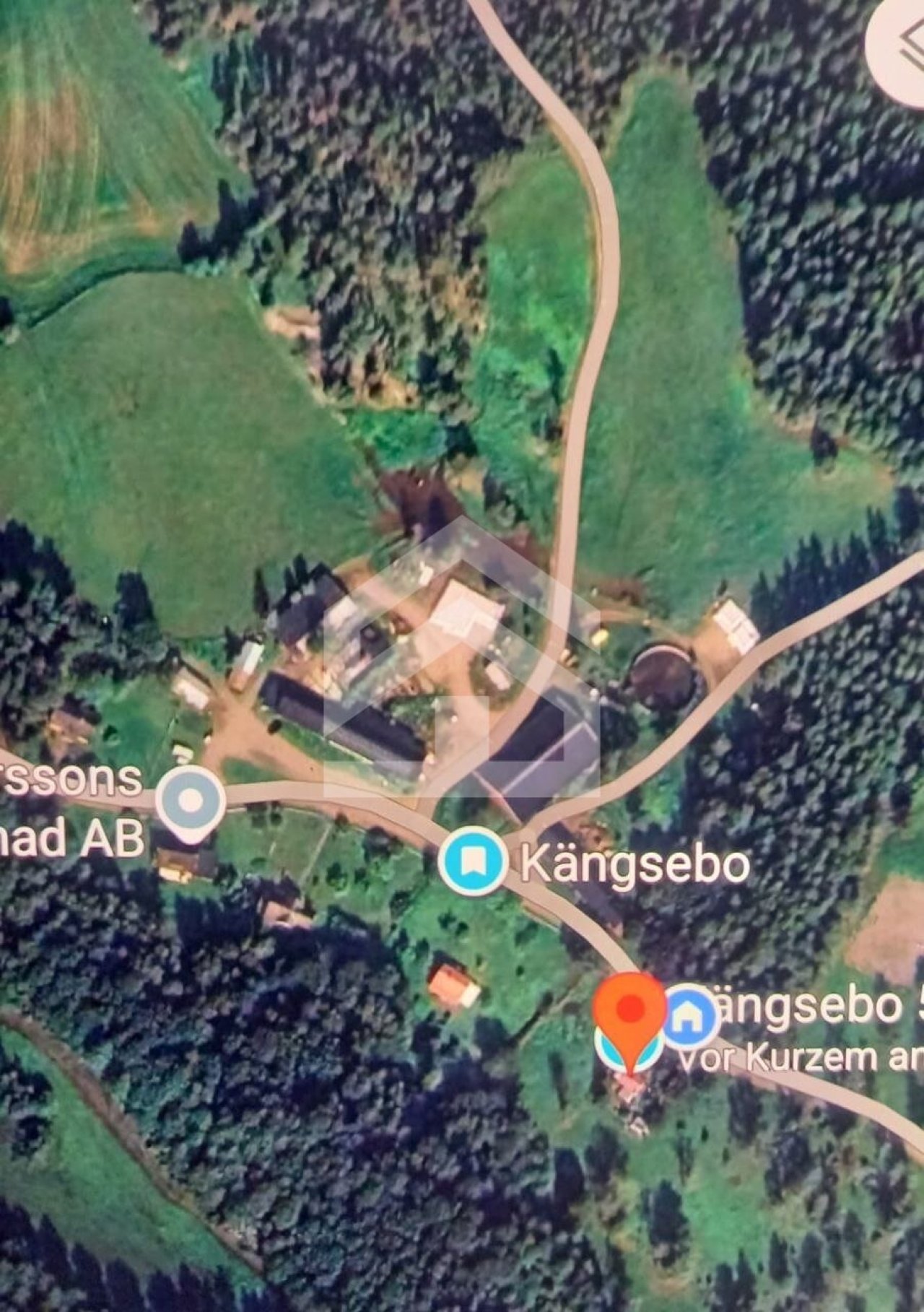This screenshot has width=924, height=1312.
Task: Tap the saved place marker Kängsebo
Action: click(473, 860)
